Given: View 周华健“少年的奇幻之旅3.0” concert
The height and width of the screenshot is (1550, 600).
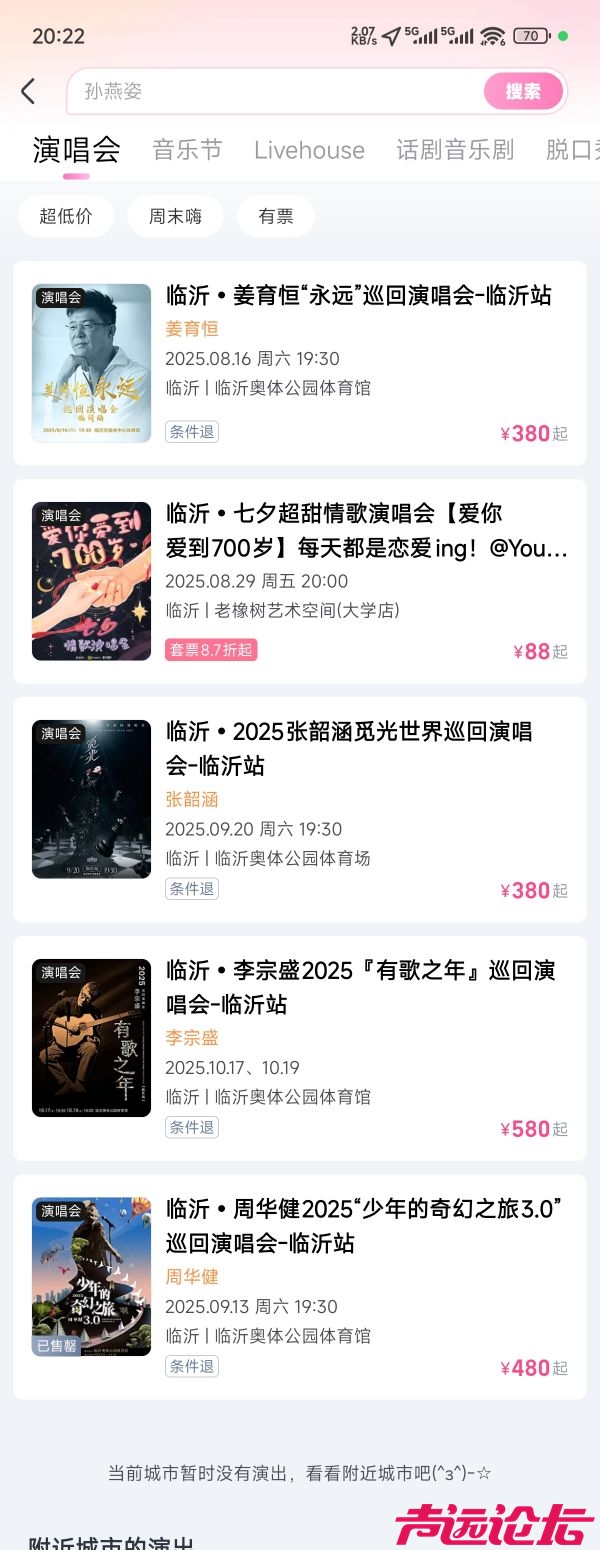Looking at the screenshot, I should coord(362,1225).
